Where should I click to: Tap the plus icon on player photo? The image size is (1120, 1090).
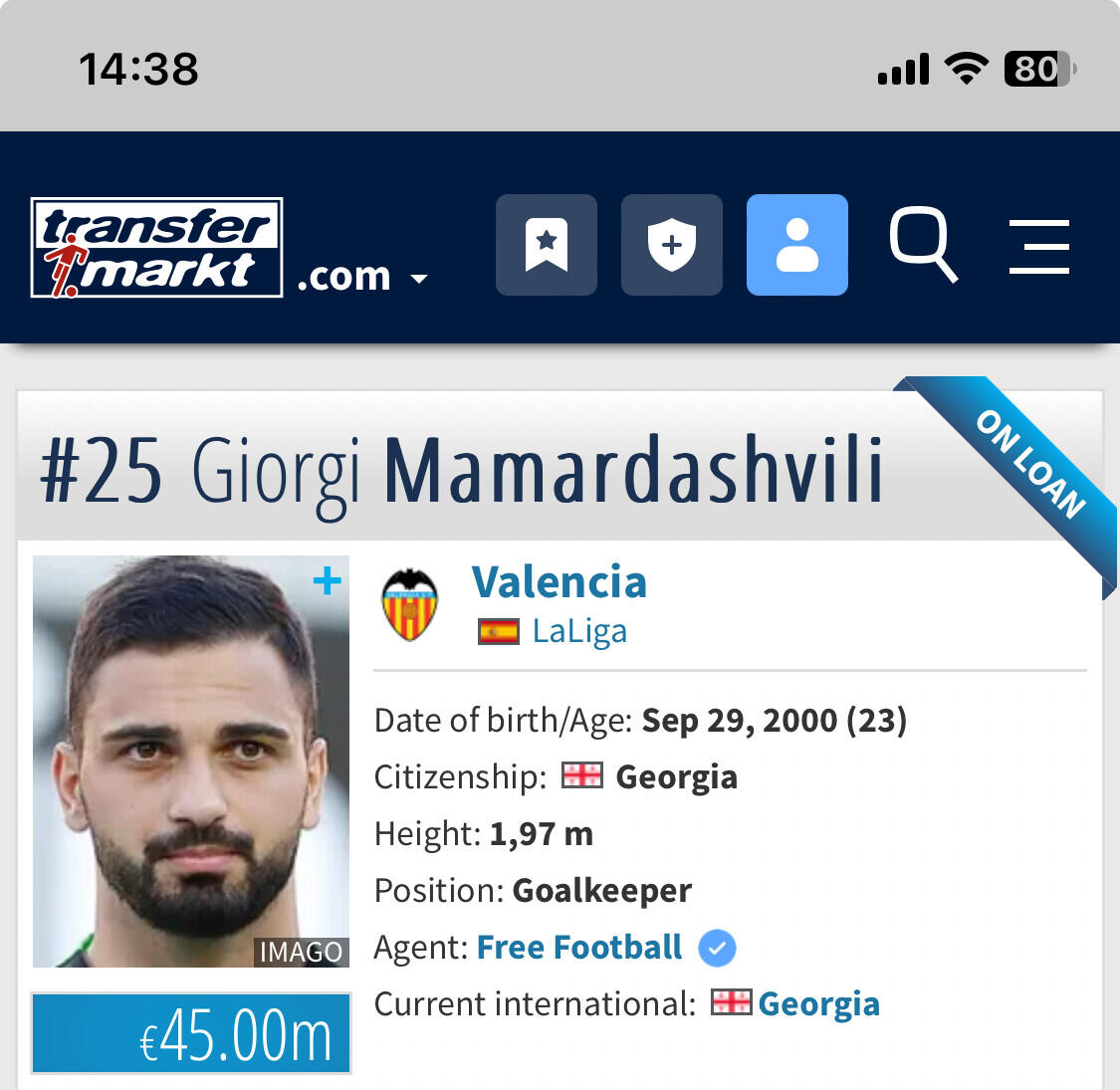click(x=327, y=580)
